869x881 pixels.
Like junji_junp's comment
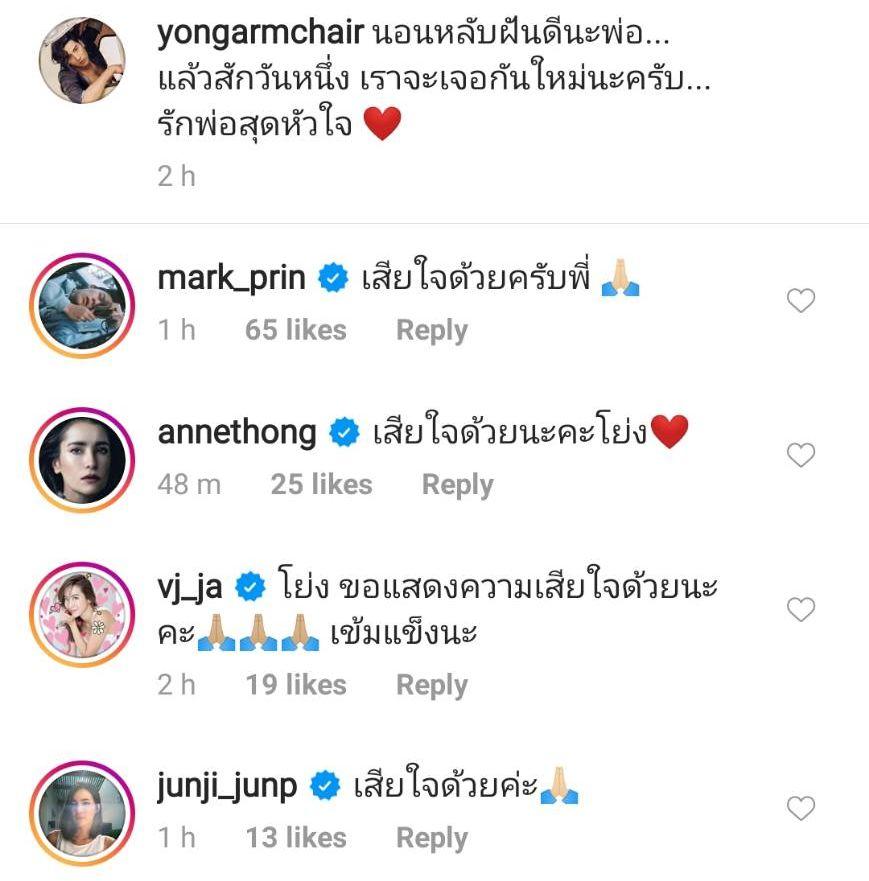[x=801, y=808]
